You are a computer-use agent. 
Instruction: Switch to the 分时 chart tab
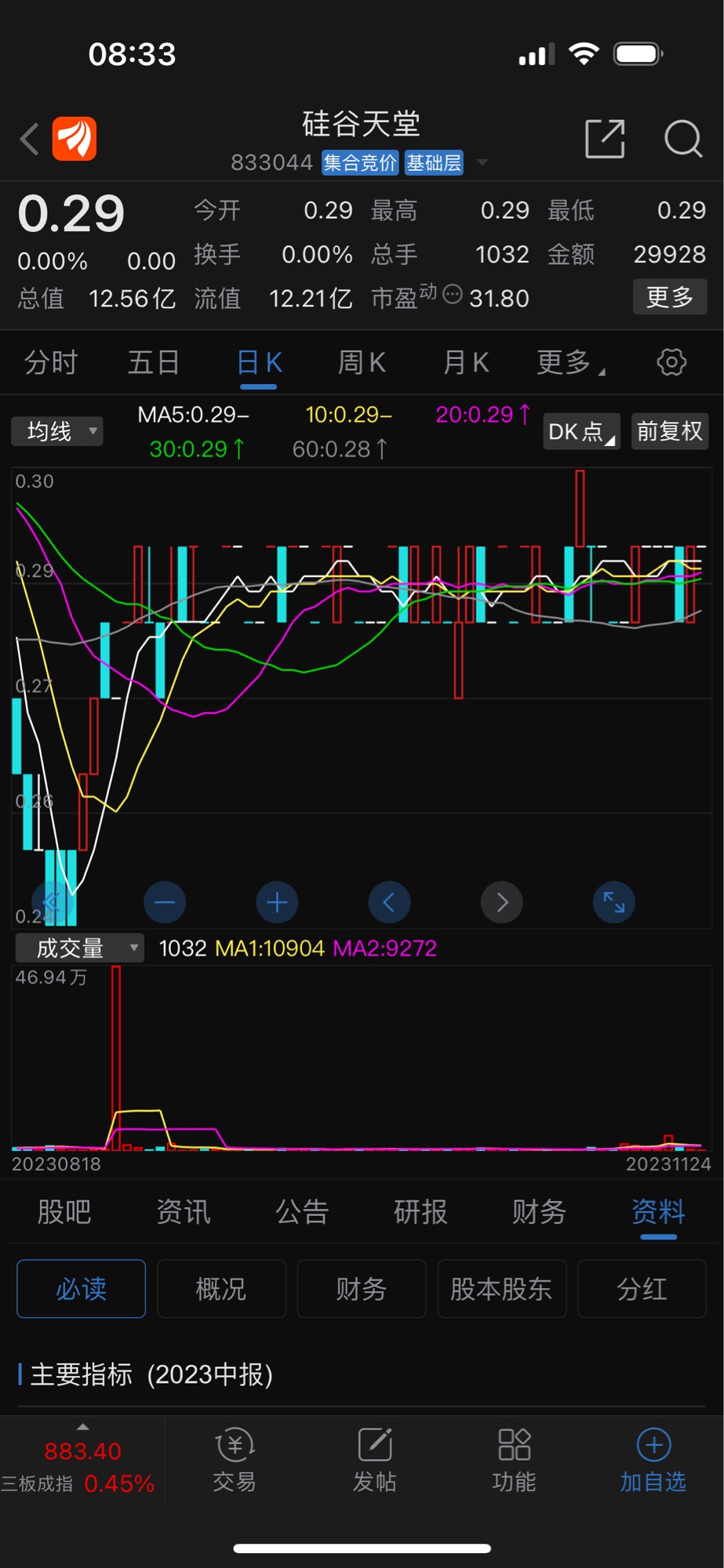pos(51,363)
